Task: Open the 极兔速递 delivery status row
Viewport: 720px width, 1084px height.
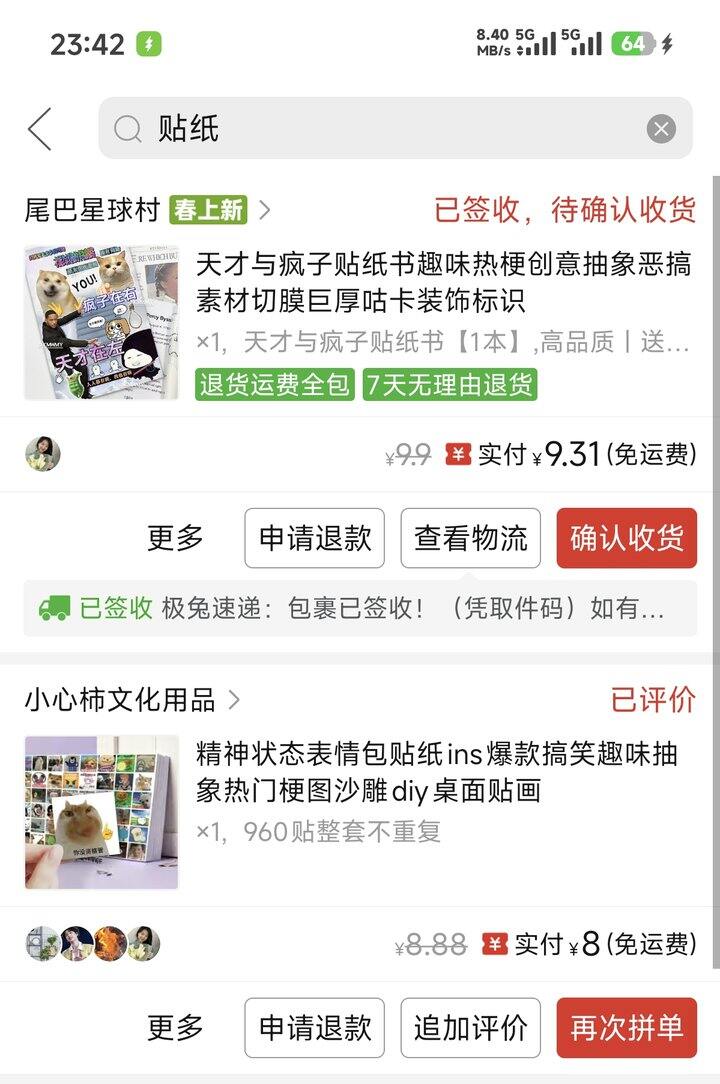Action: pyautogui.click(x=360, y=608)
